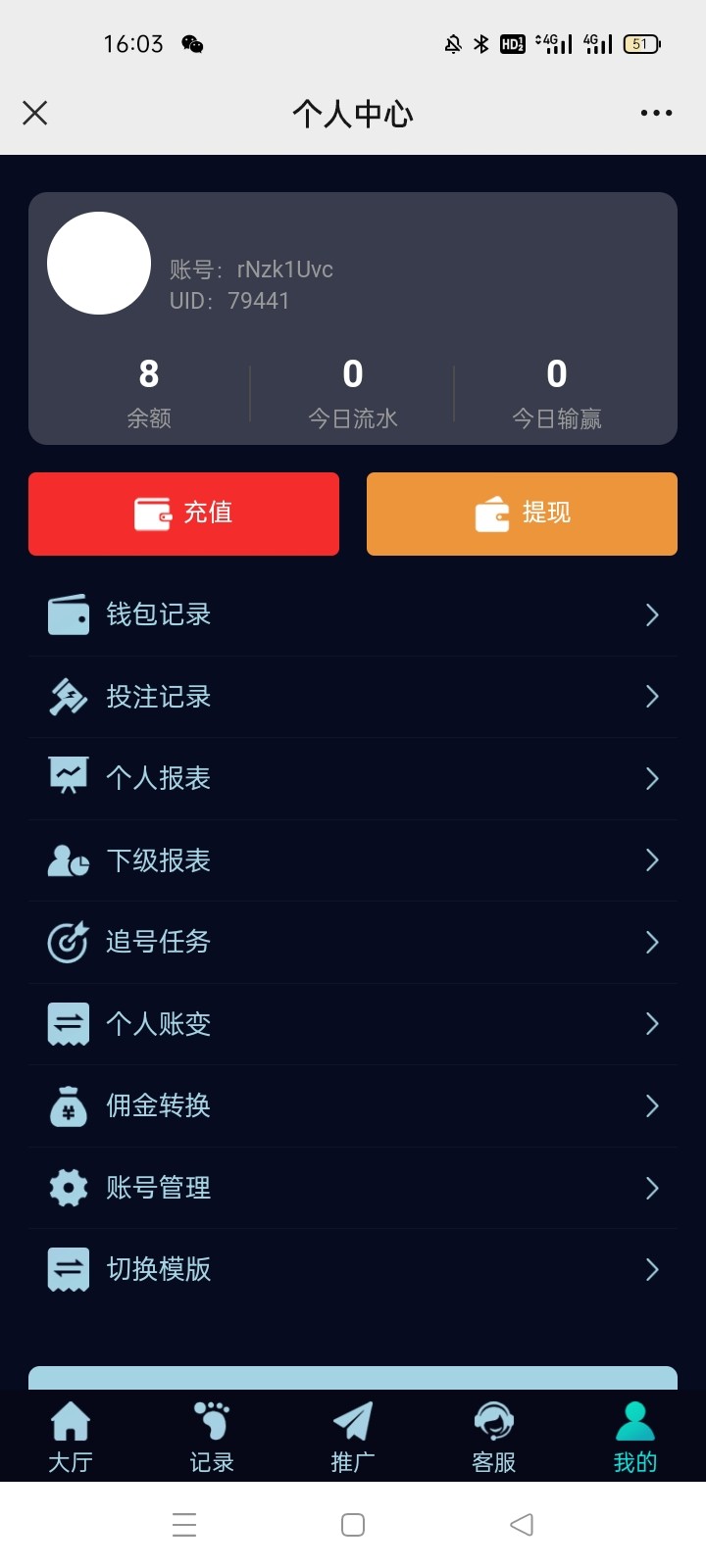The width and height of the screenshot is (706, 1568).
Task: View 个人报表
Action: point(353,778)
